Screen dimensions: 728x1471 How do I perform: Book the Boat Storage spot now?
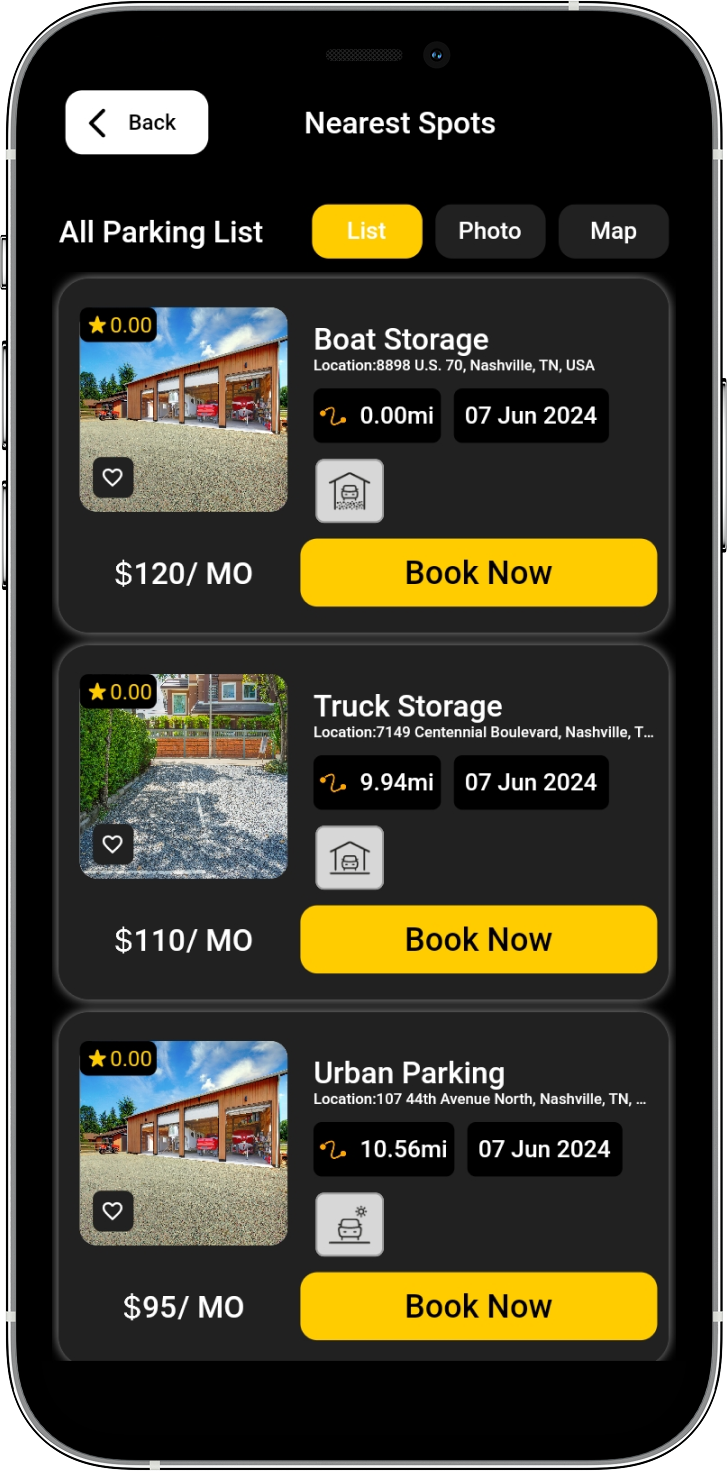(x=479, y=573)
